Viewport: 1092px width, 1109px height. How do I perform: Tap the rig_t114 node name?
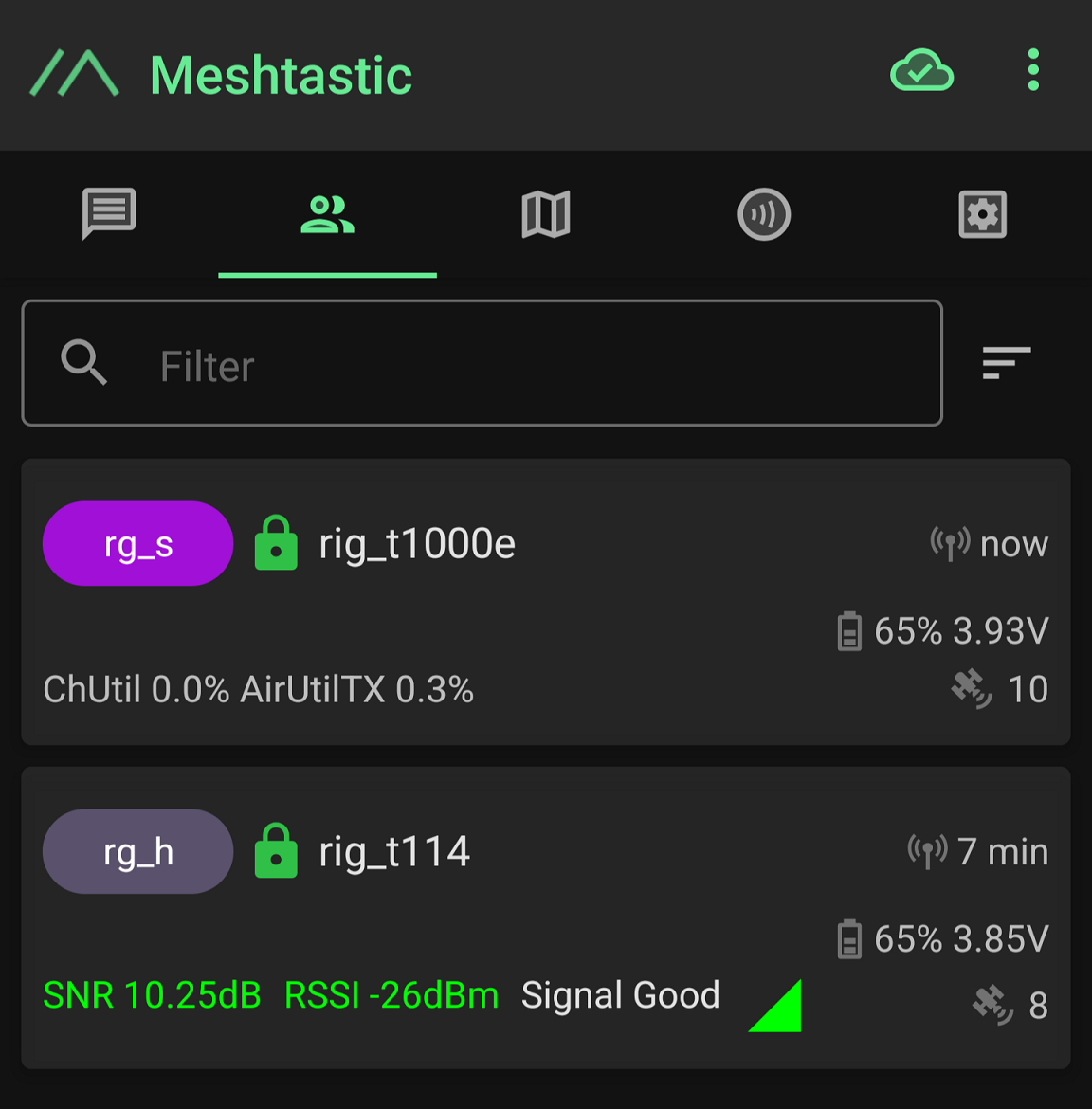394,850
